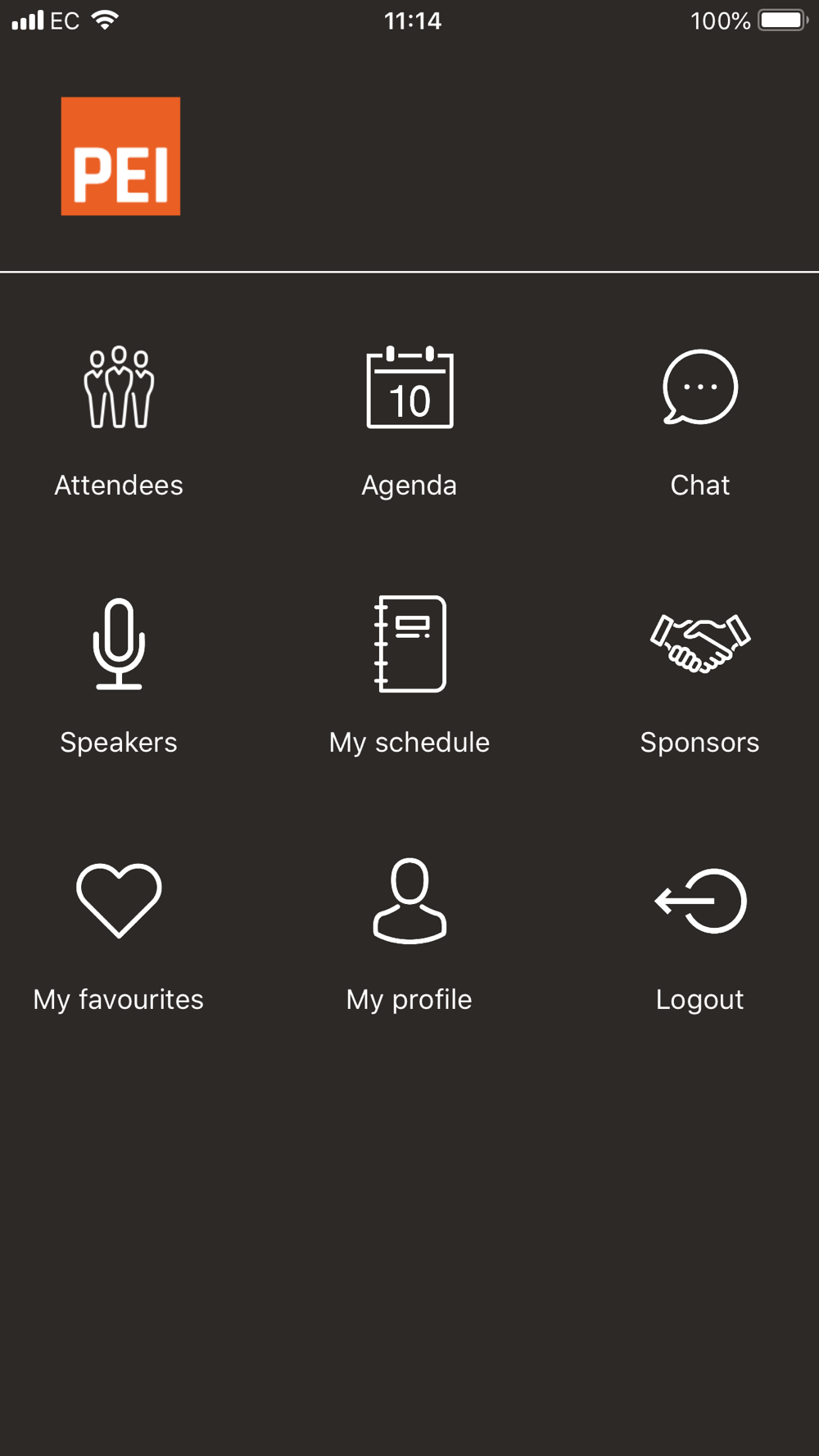Image resolution: width=819 pixels, height=1456 pixels.
Task: Open the Chat section
Action: 700,422
